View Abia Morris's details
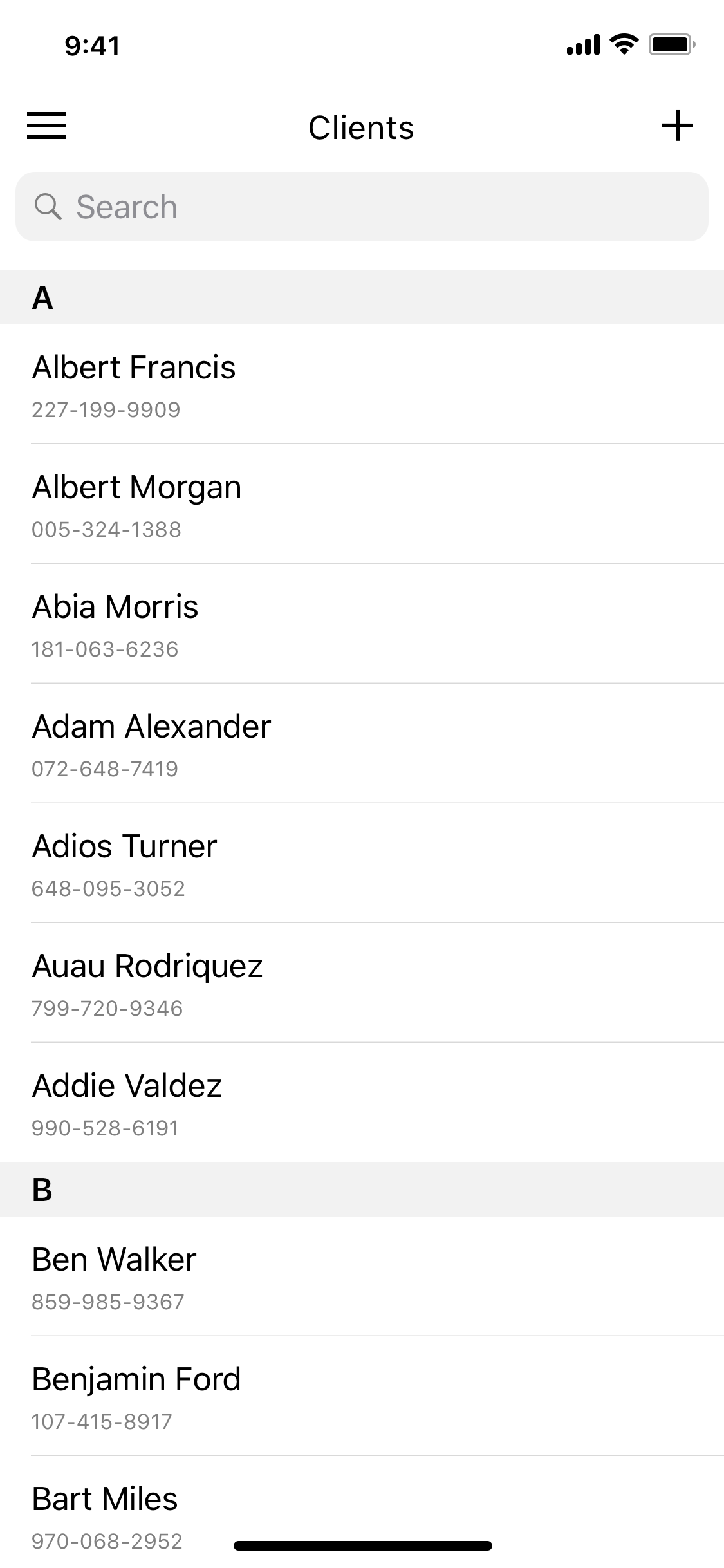The height and width of the screenshot is (1568, 724). [362, 624]
